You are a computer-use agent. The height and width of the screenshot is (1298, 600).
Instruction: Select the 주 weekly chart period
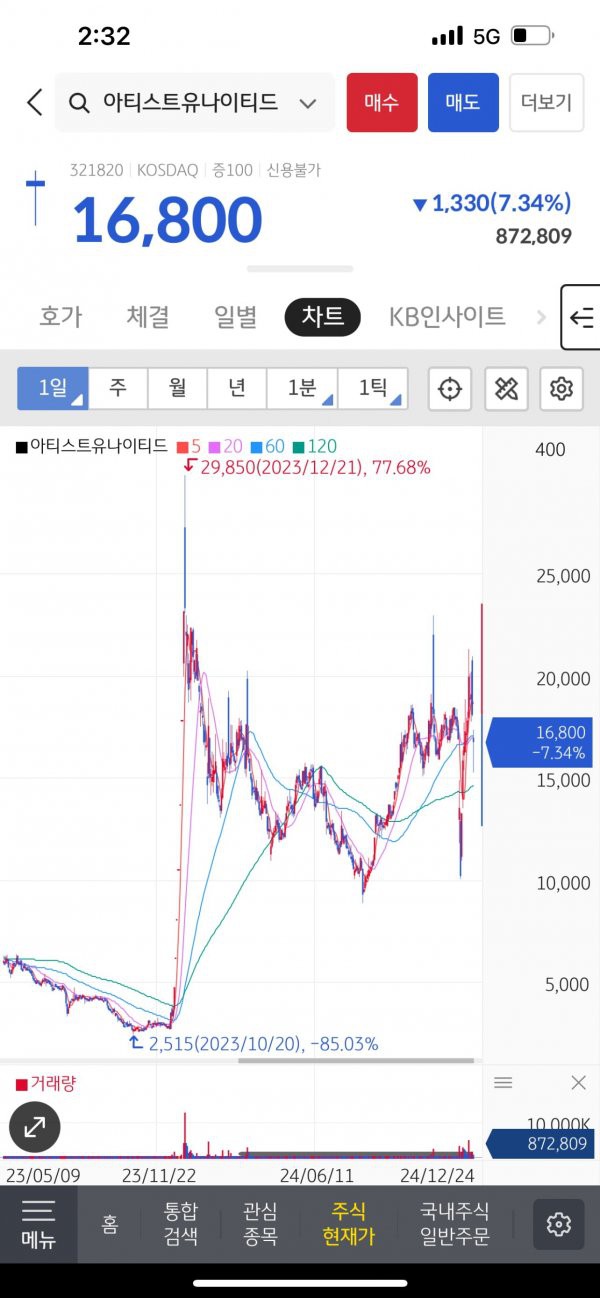coord(118,388)
